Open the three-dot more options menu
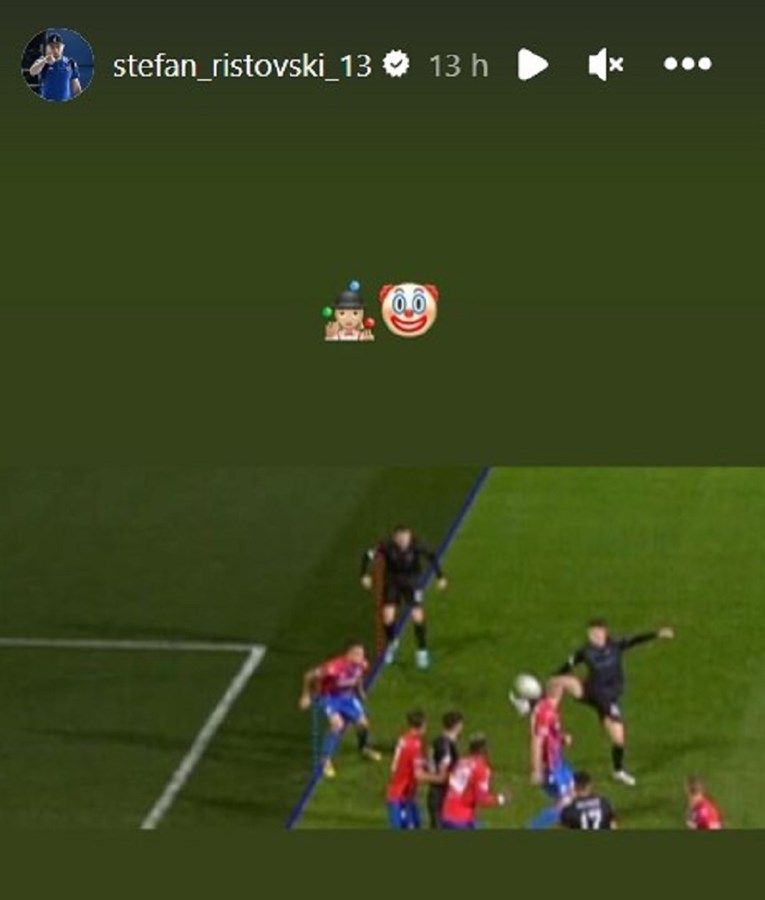The height and width of the screenshot is (900, 765). tap(687, 65)
